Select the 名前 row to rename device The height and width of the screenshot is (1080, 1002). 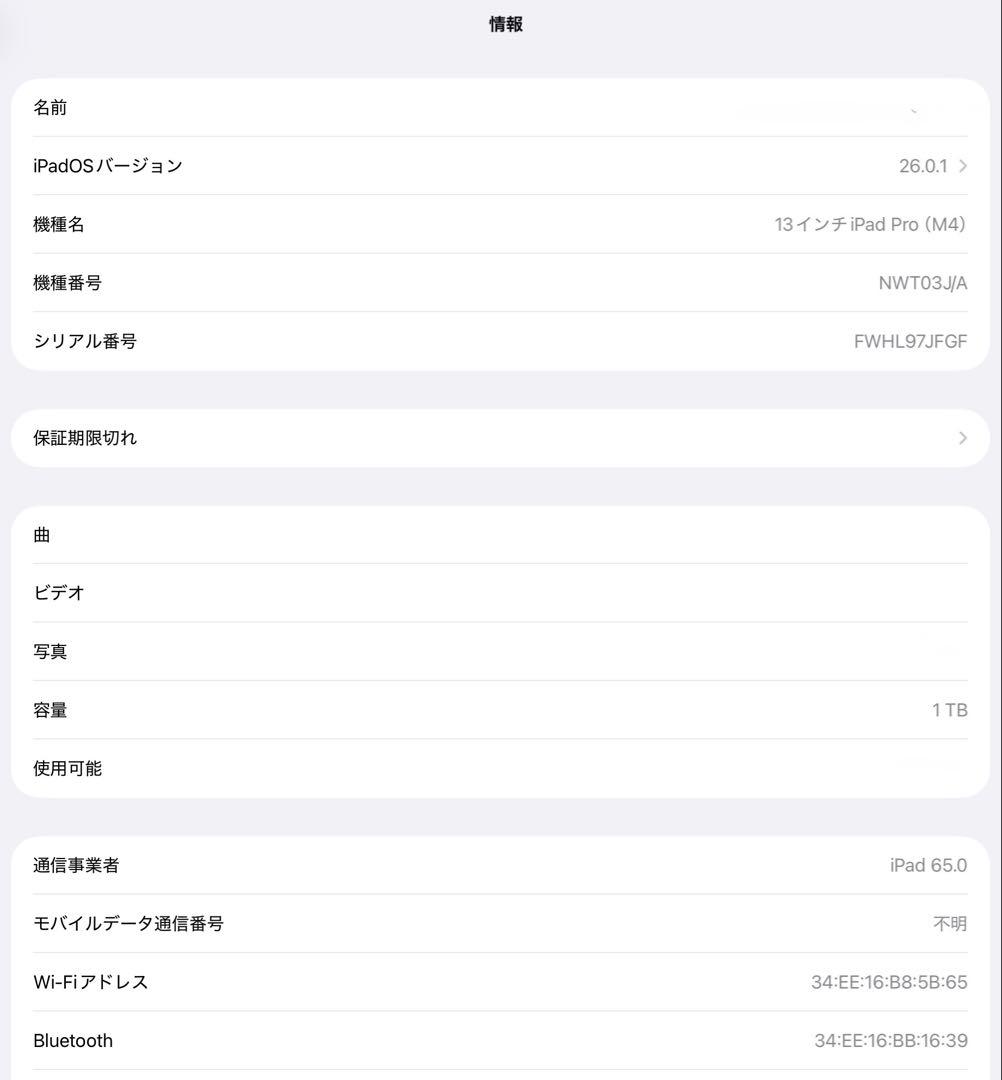[x=500, y=107]
